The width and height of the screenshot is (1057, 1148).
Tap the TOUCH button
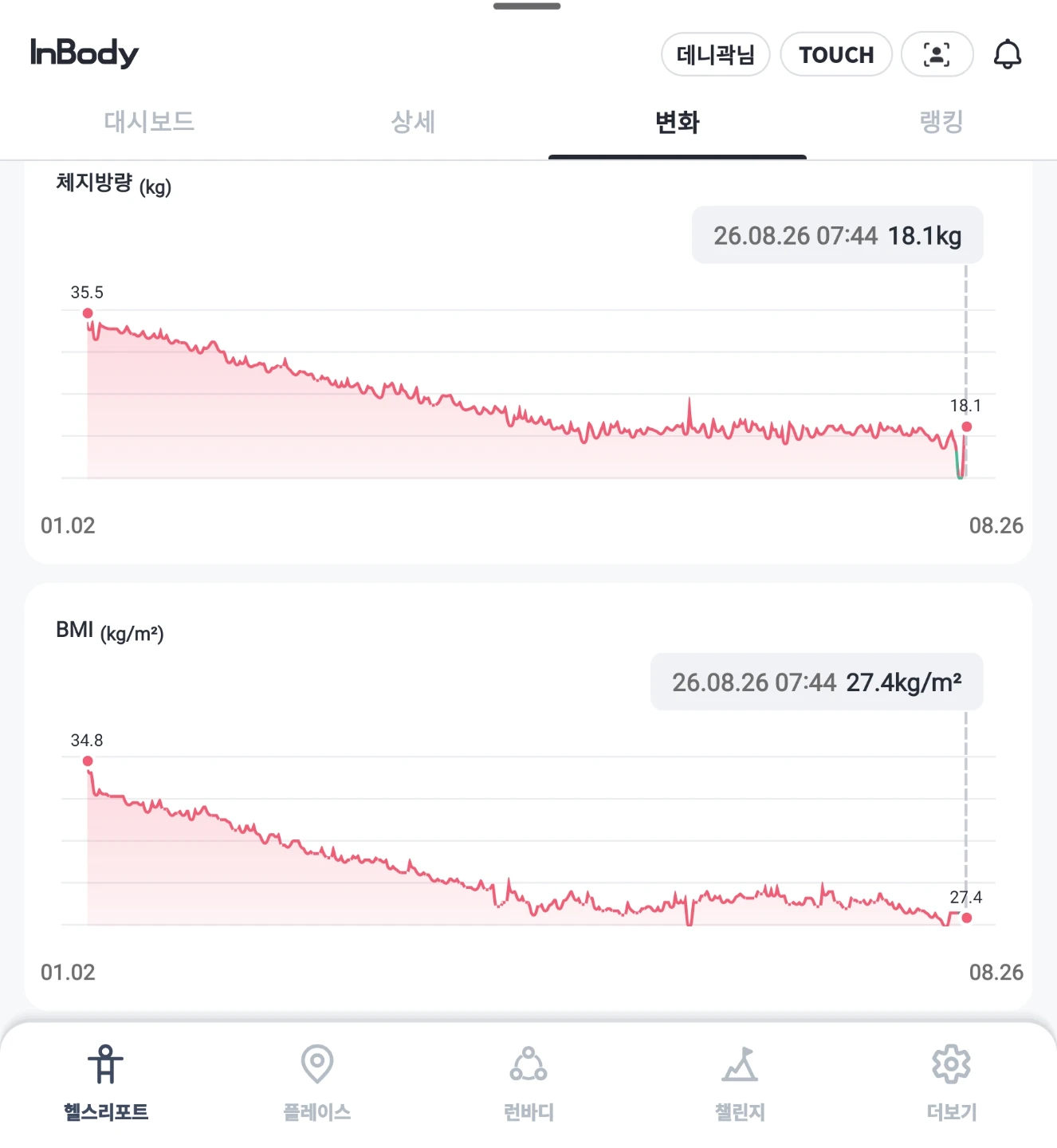click(x=836, y=54)
